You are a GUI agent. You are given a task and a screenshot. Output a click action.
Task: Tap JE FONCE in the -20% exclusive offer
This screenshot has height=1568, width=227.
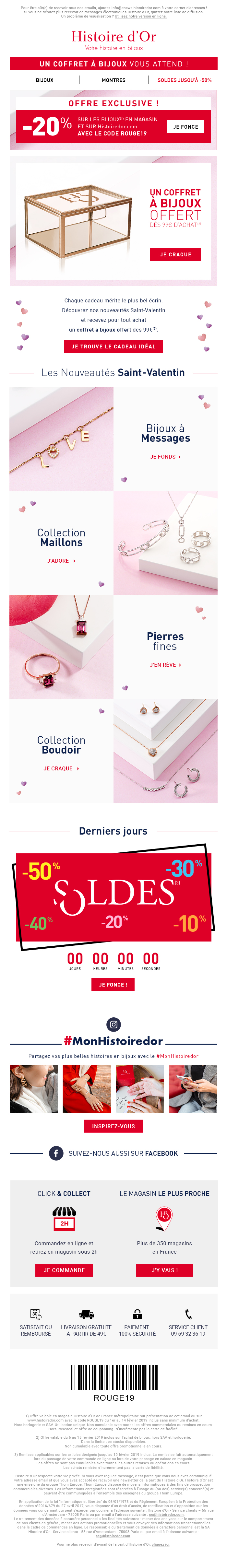(x=185, y=127)
